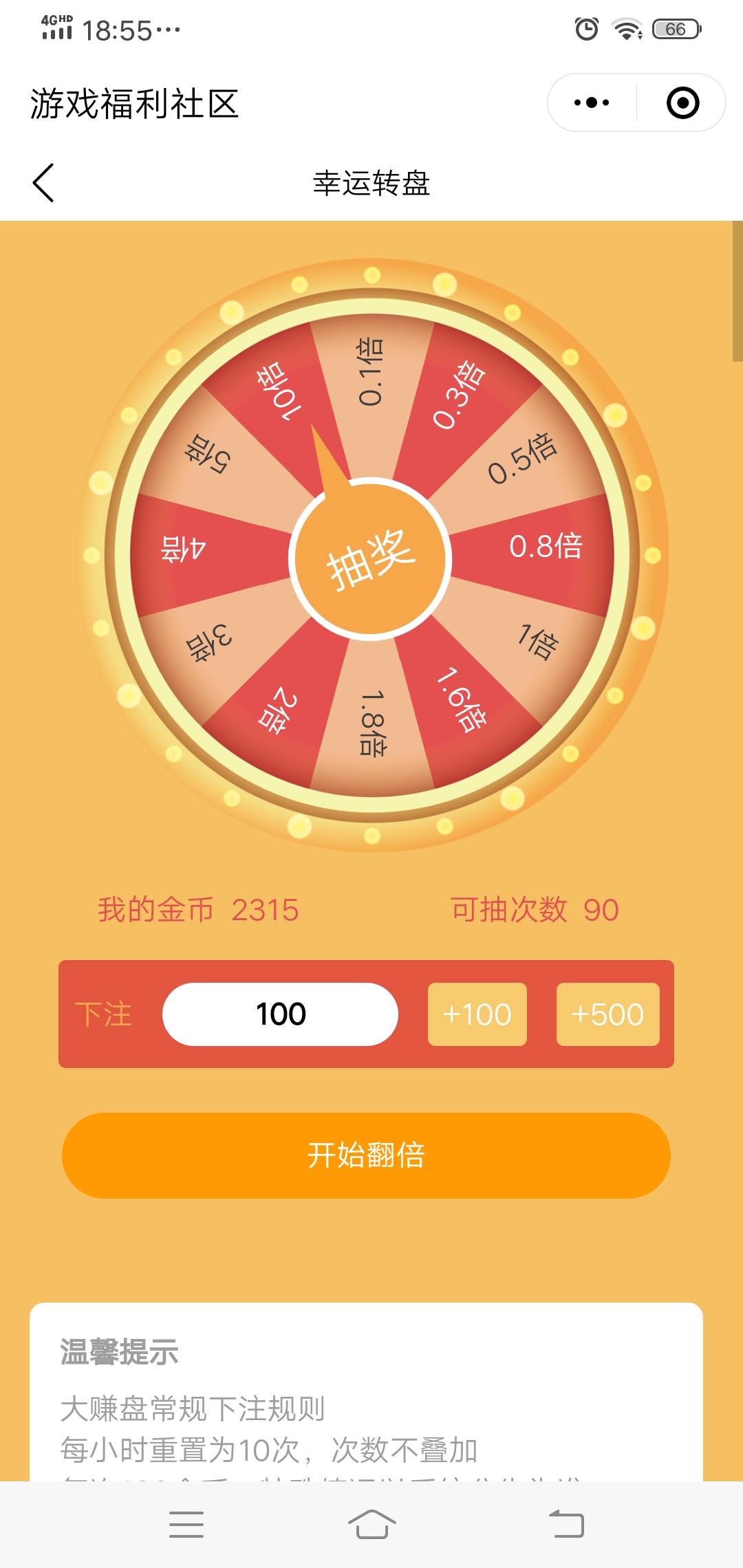The image size is (743, 1568).
Task: Tap the 抽奖 button on the wheel
Action: click(371, 558)
